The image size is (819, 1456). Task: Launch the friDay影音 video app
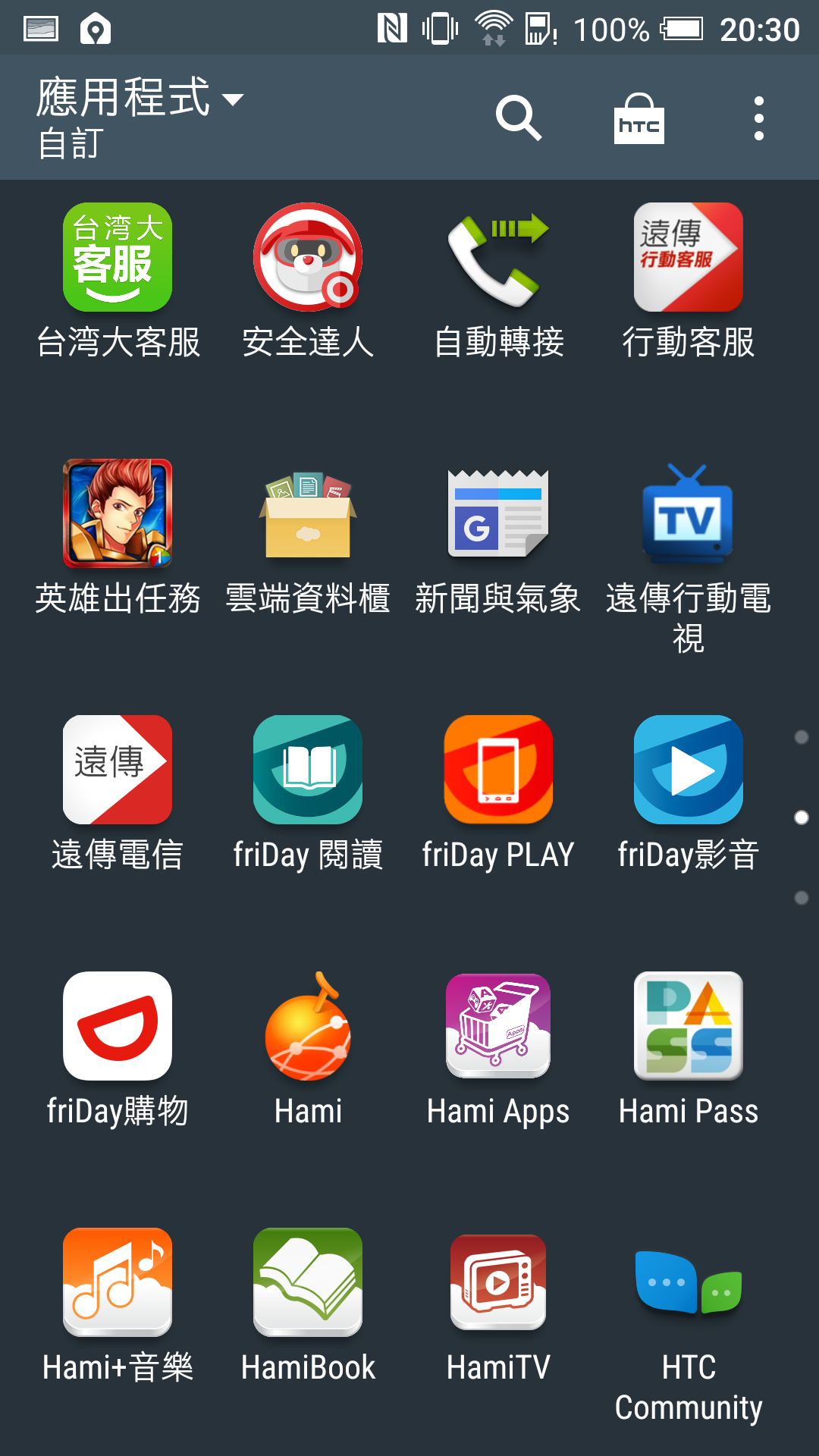[689, 770]
